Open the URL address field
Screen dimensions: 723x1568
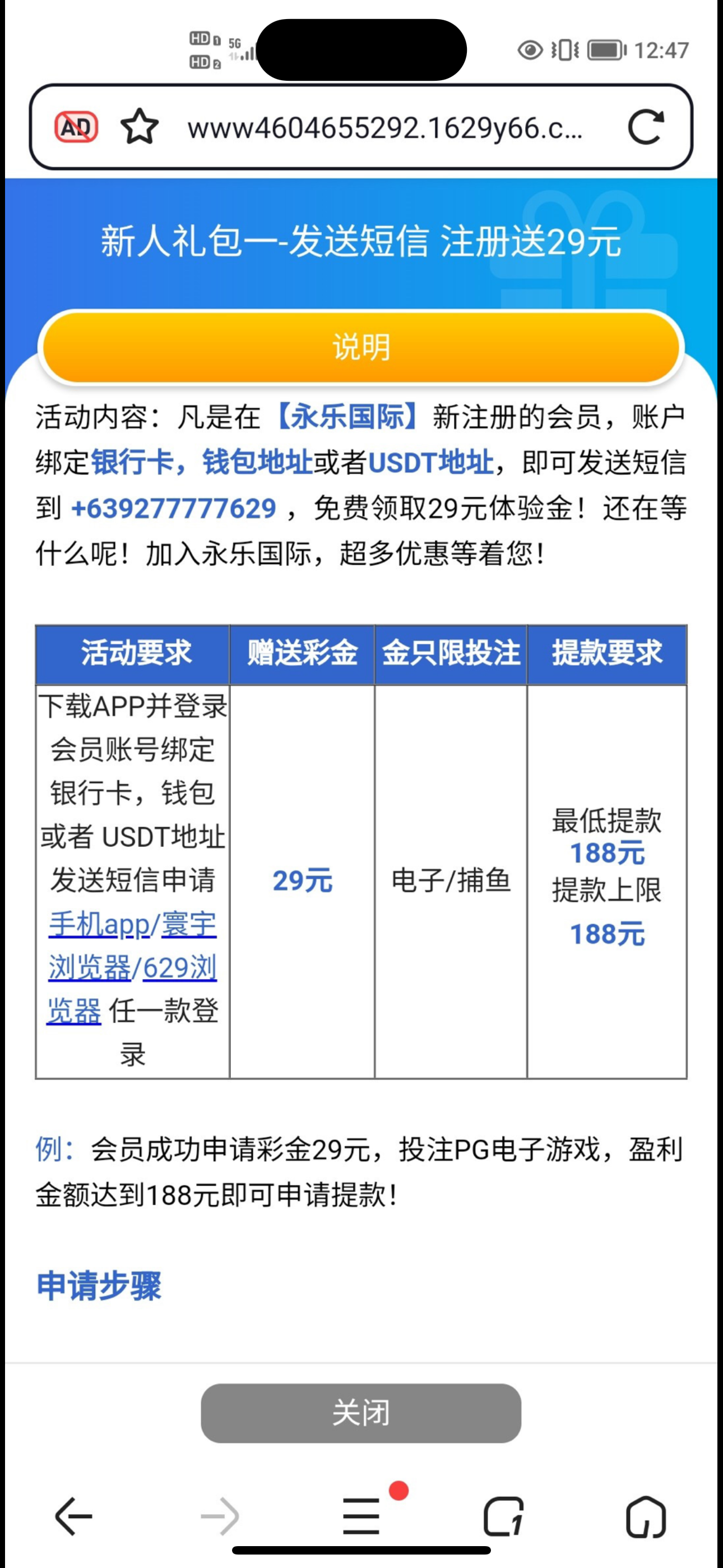384,128
